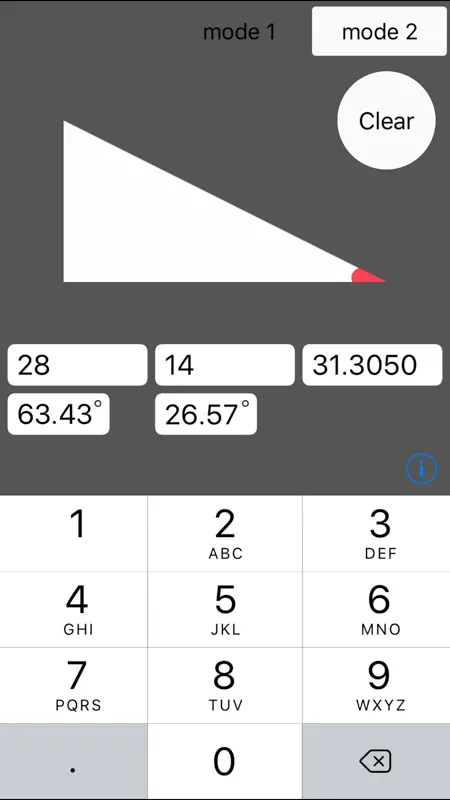Tap the round Clear button

[x=386, y=120]
